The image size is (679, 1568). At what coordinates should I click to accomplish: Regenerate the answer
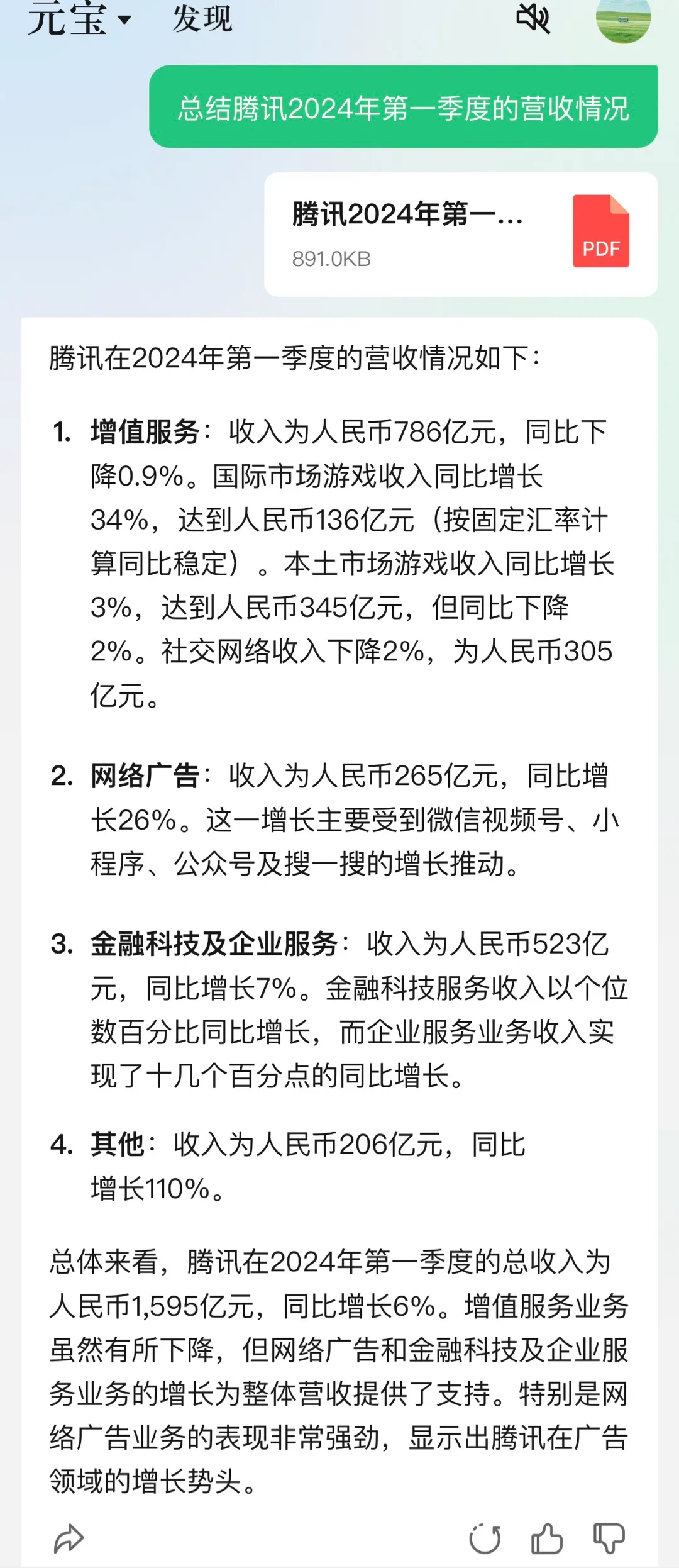click(x=485, y=1538)
